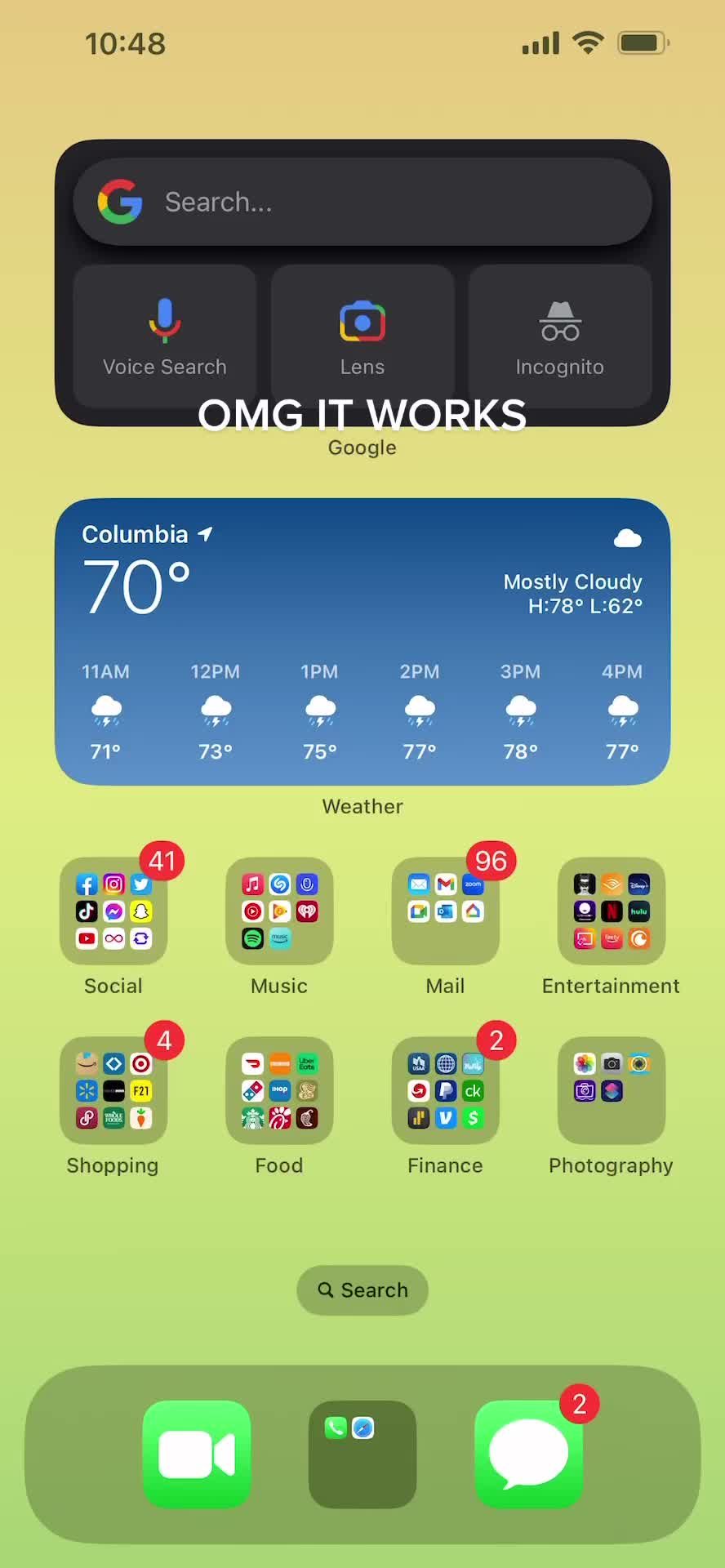Launch FaceTime from the dock
This screenshot has width=725, height=1568.
click(197, 1454)
